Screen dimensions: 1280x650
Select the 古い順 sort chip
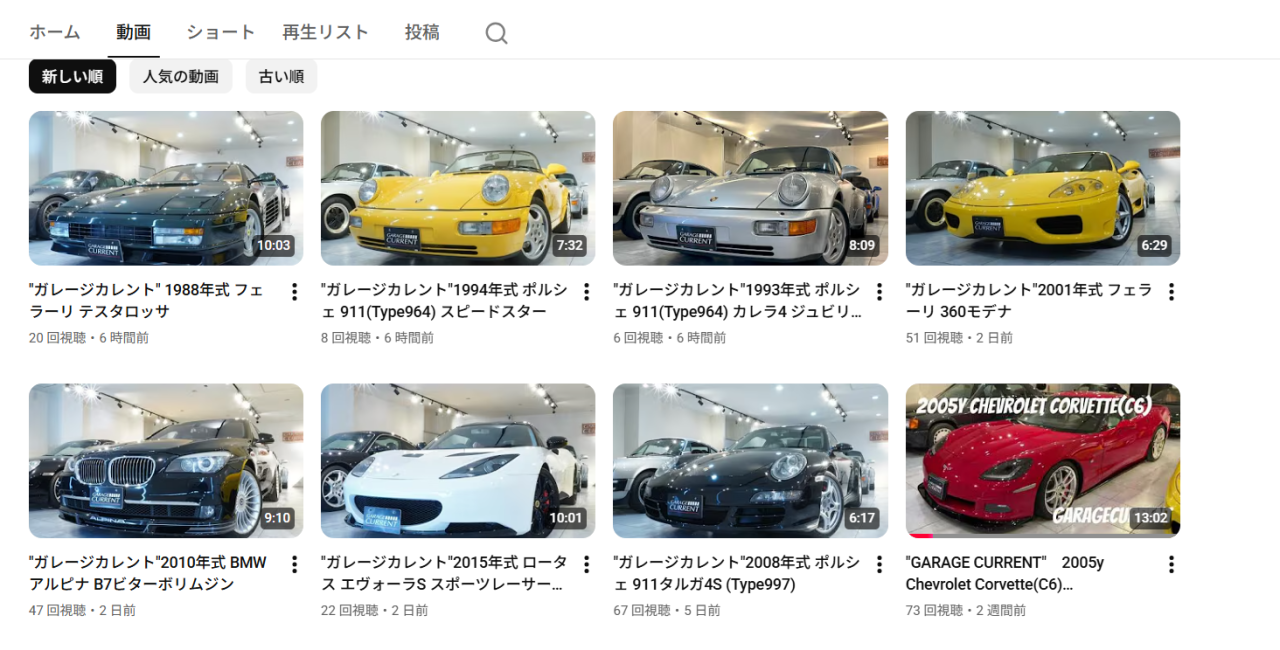(x=281, y=76)
